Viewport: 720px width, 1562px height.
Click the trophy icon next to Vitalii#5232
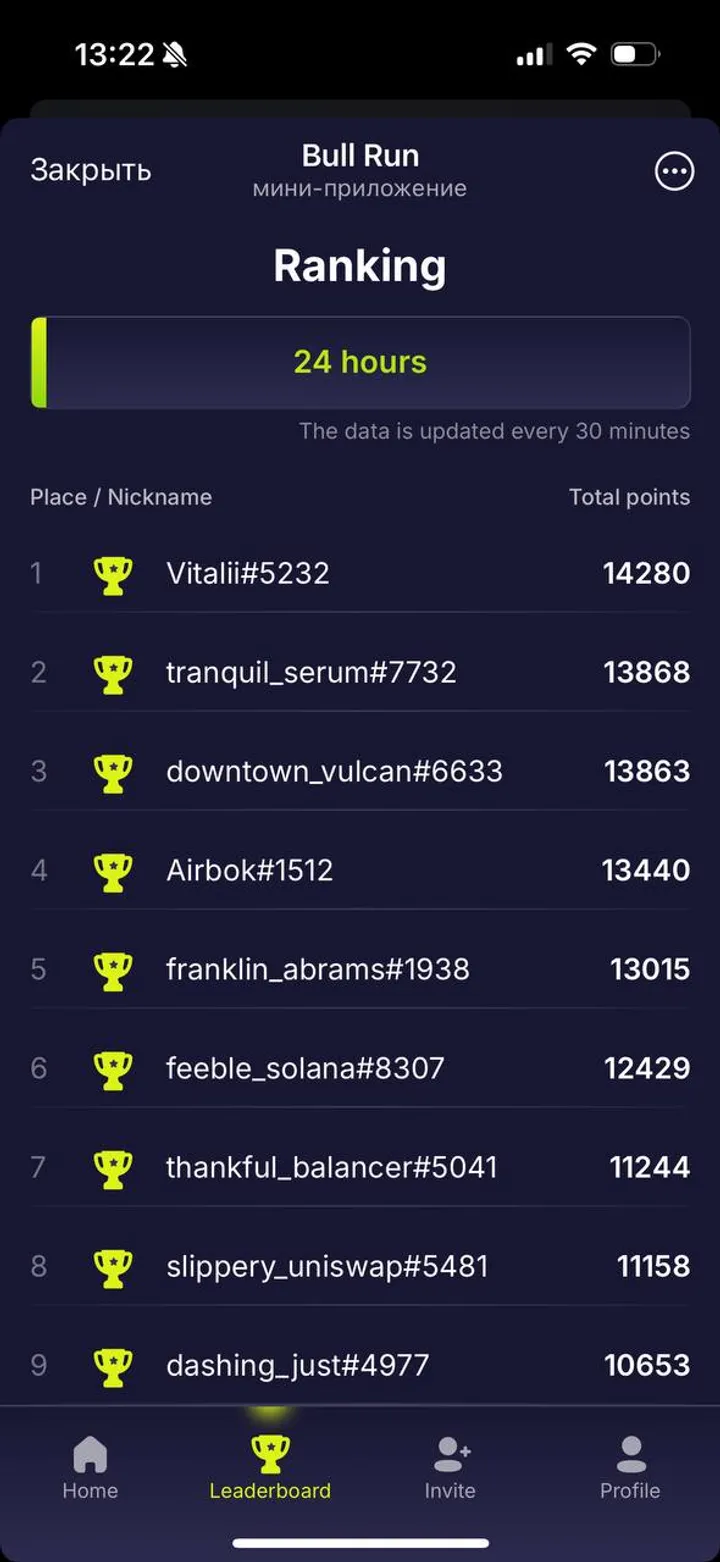pyautogui.click(x=112, y=573)
